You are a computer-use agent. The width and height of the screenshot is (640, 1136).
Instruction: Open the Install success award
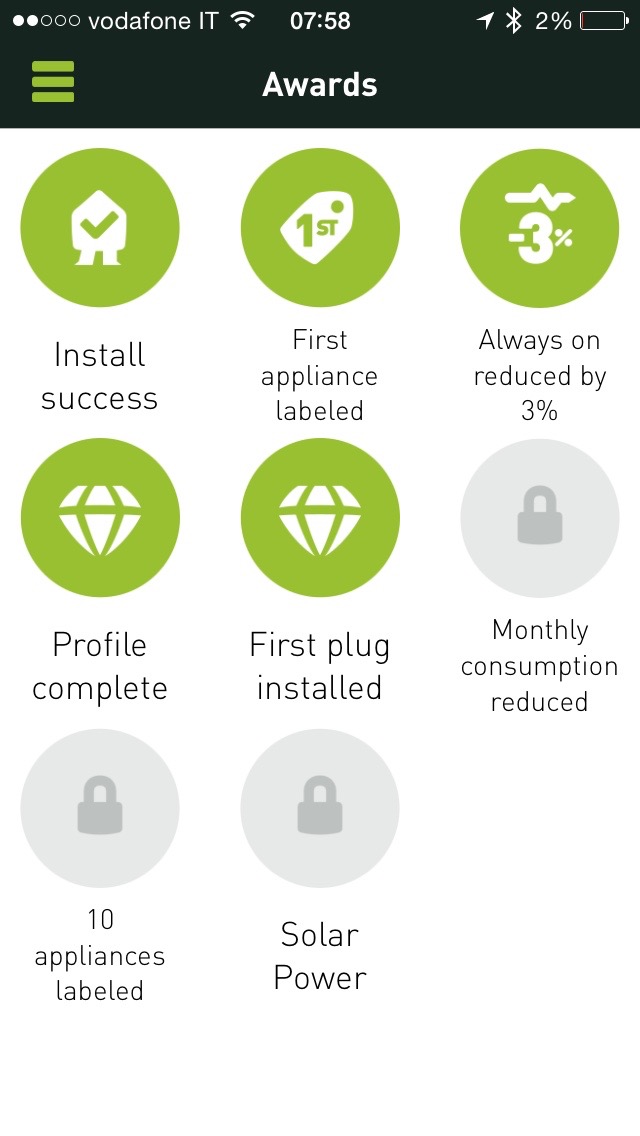tap(100, 228)
